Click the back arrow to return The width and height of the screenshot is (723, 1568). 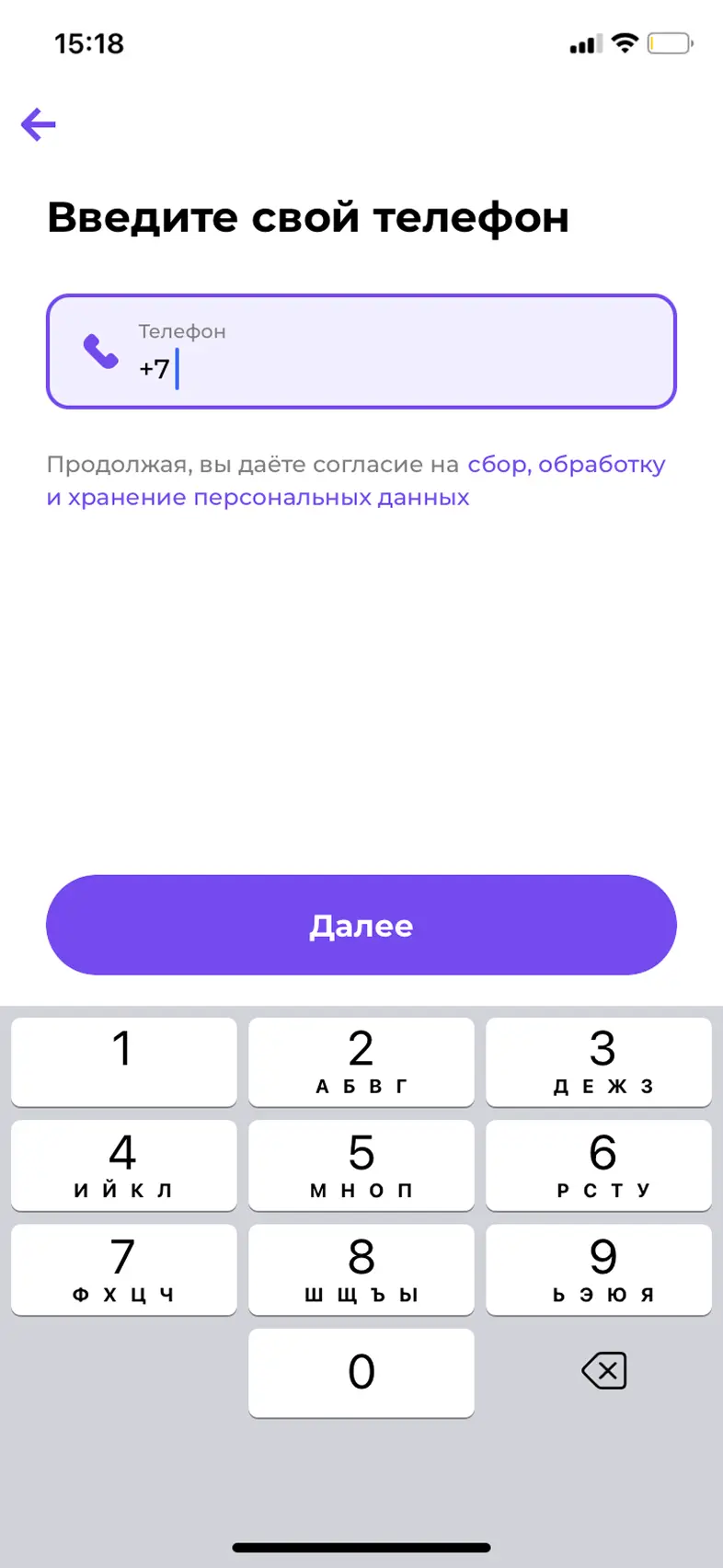[38, 123]
